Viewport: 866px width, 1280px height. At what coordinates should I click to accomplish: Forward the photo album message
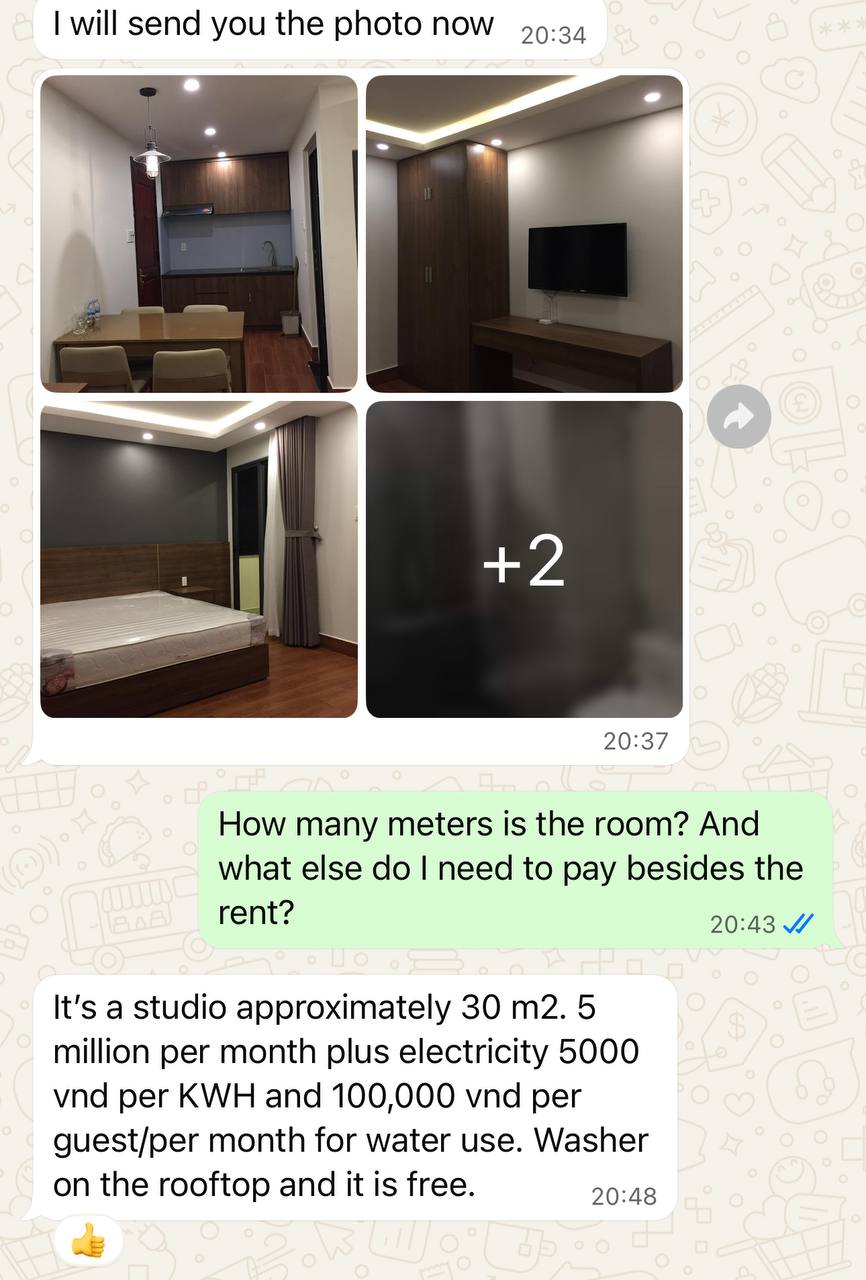738,416
